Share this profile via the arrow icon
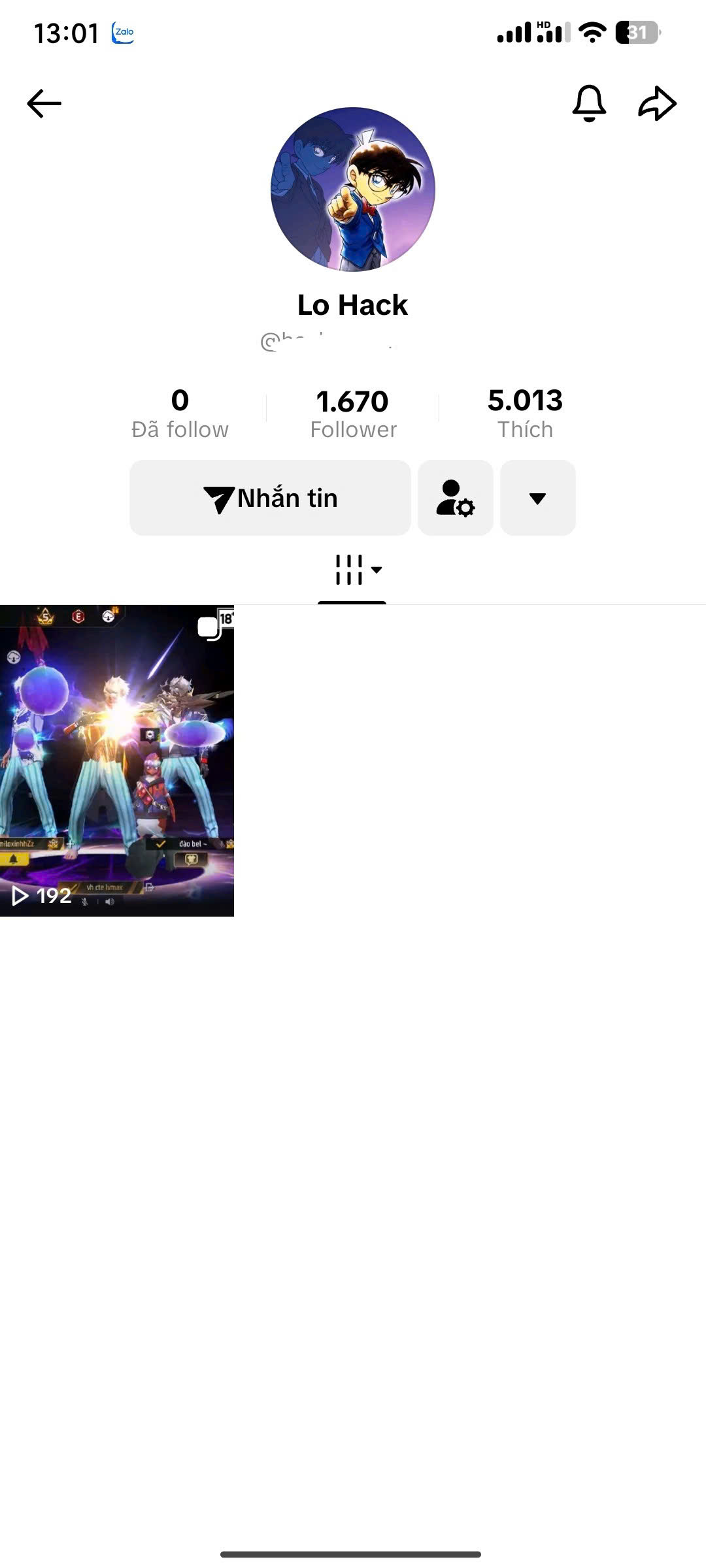This screenshot has width=706, height=1568. point(656,103)
